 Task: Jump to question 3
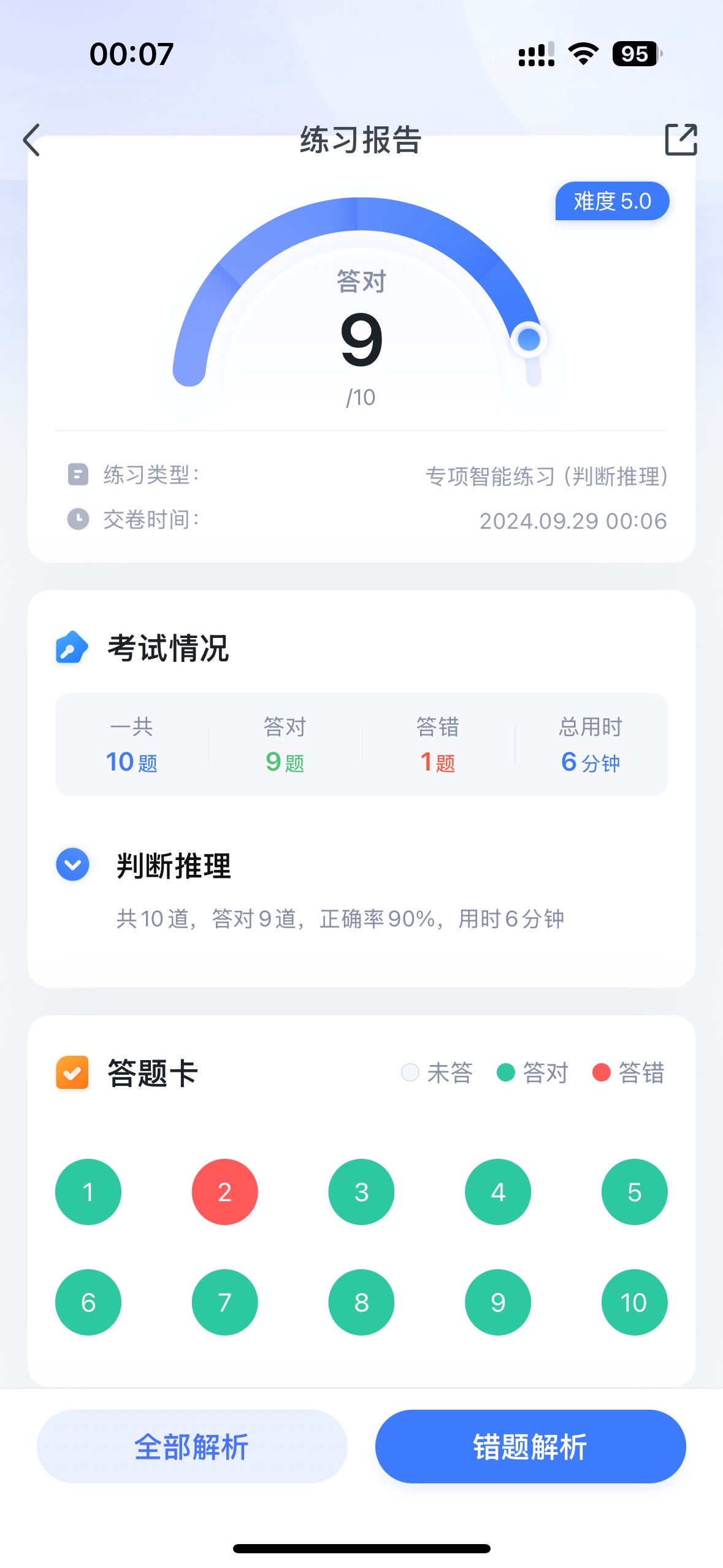362,1191
